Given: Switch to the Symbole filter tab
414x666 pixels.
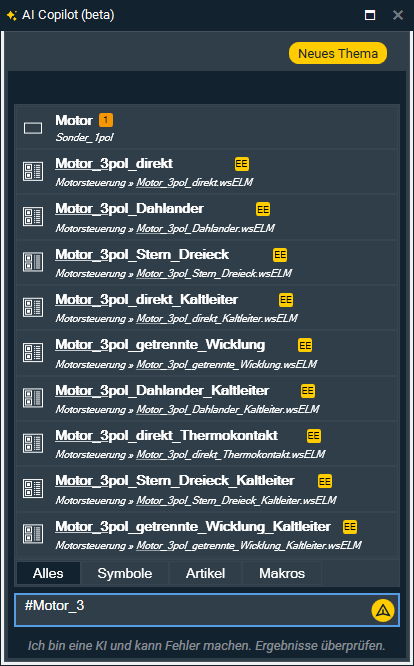Looking at the screenshot, I should [x=124, y=573].
